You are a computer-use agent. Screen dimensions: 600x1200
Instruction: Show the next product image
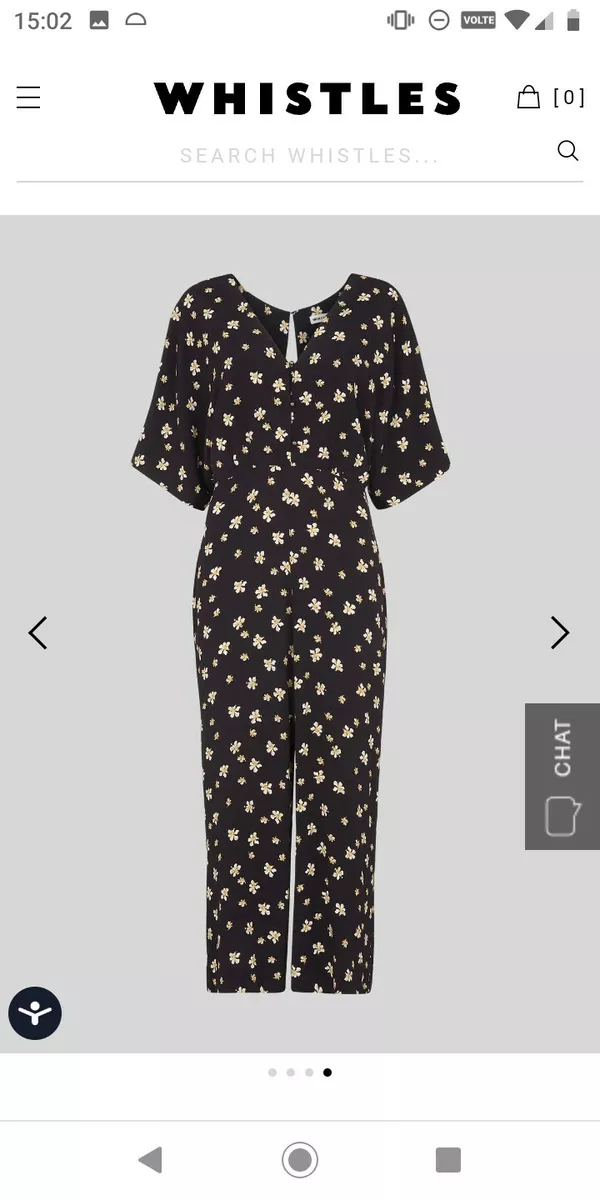560,633
